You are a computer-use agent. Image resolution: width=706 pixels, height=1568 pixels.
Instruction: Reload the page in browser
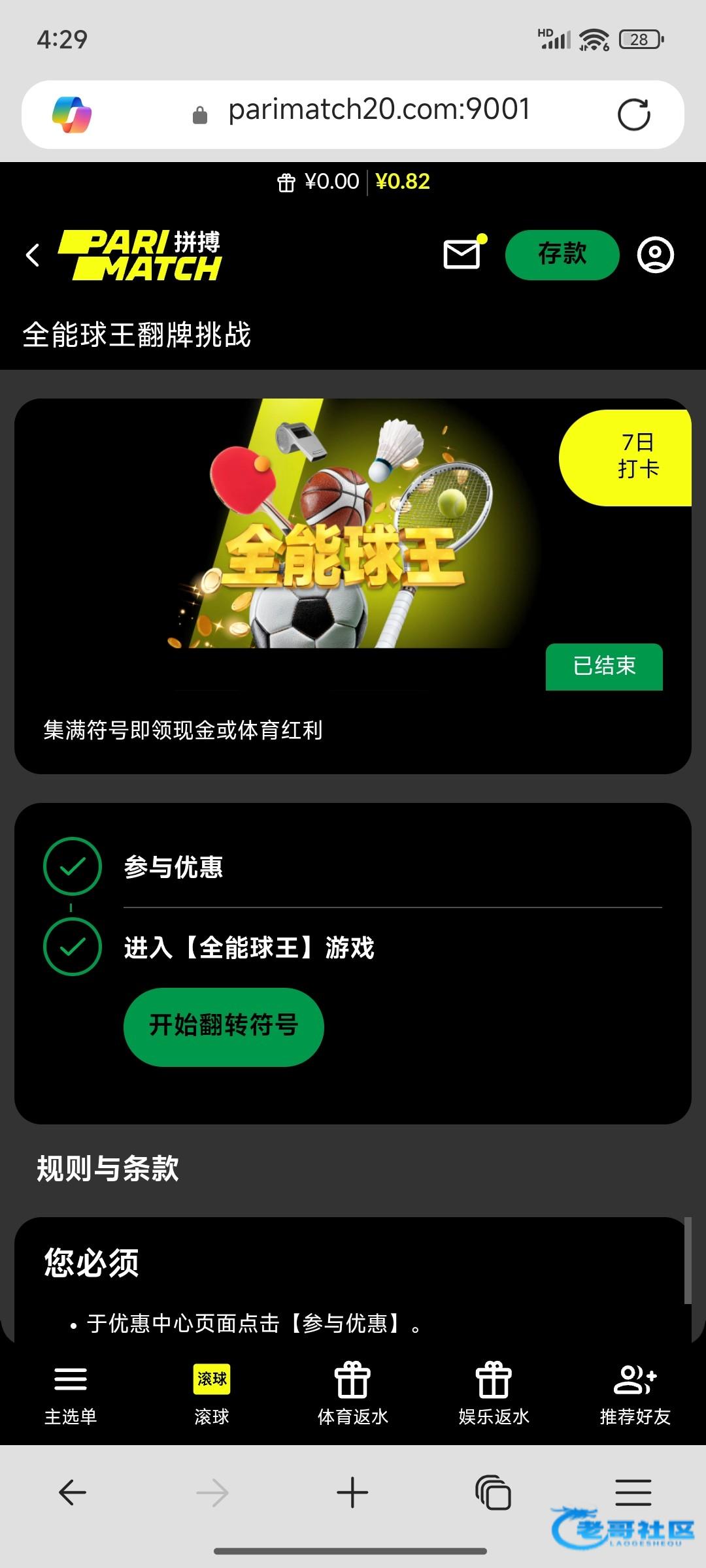pyautogui.click(x=633, y=115)
